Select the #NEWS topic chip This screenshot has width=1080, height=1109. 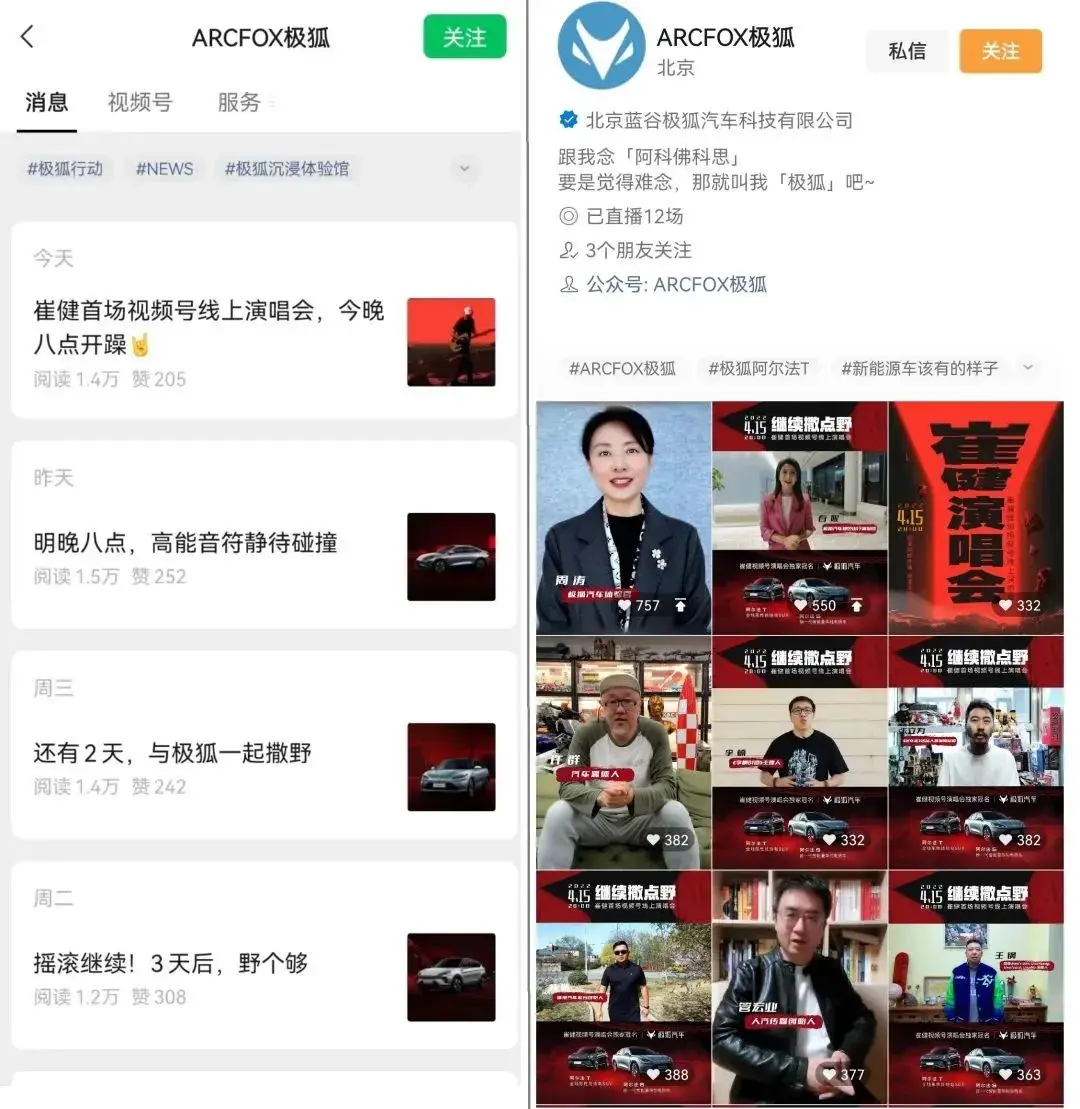tap(165, 169)
